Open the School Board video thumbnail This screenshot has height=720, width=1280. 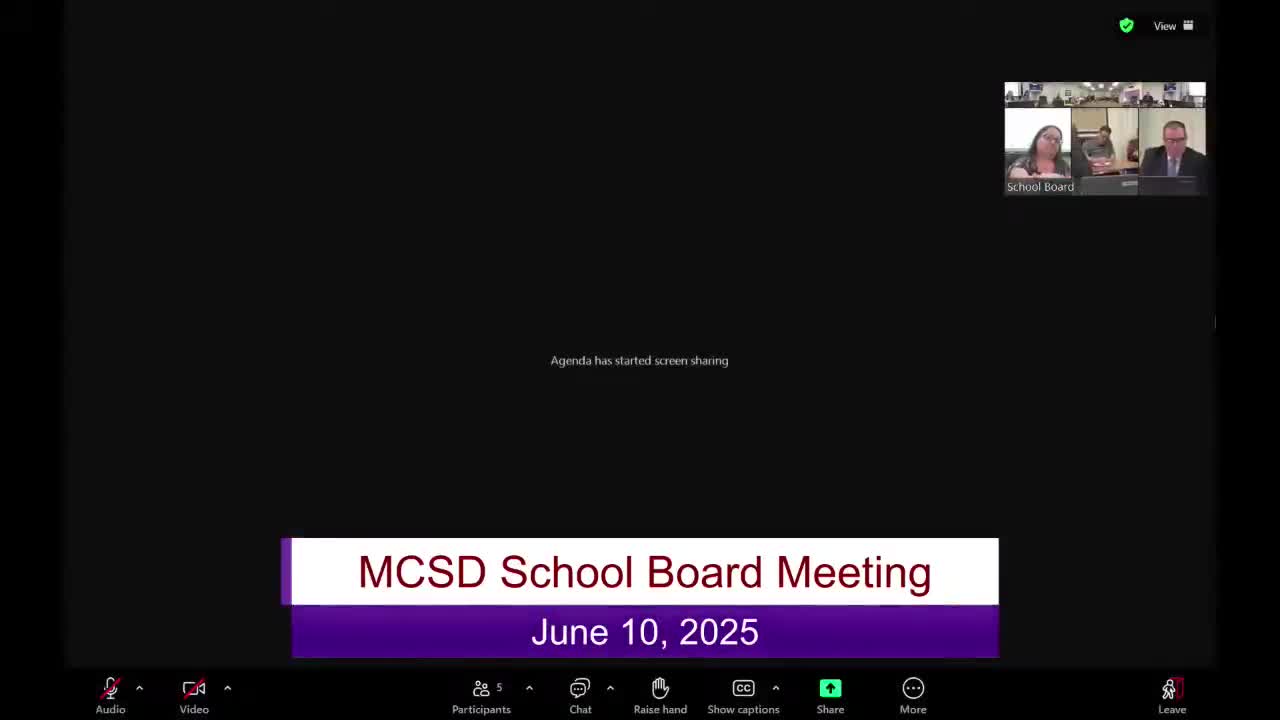[1105, 139]
